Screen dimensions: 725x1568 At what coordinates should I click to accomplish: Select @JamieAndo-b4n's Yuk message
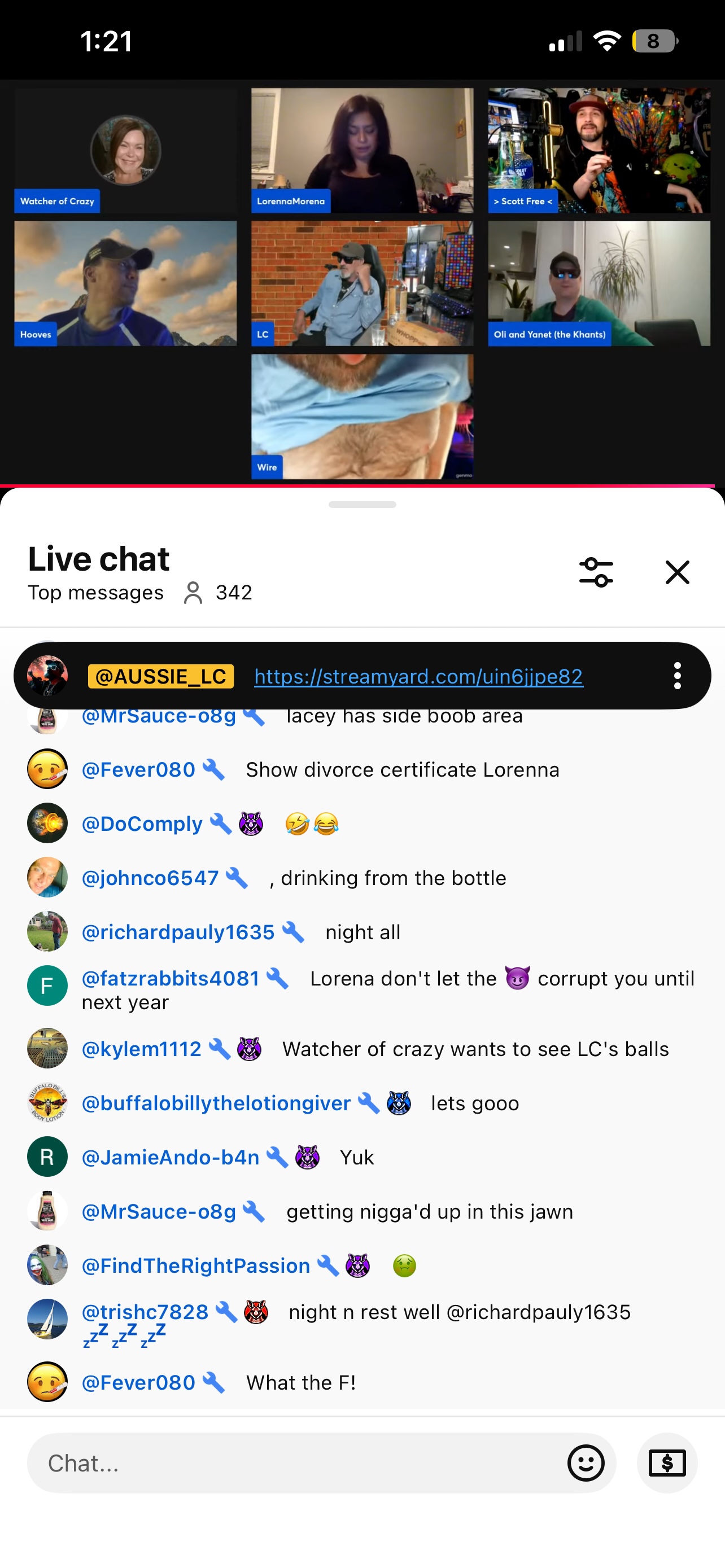[357, 1157]
